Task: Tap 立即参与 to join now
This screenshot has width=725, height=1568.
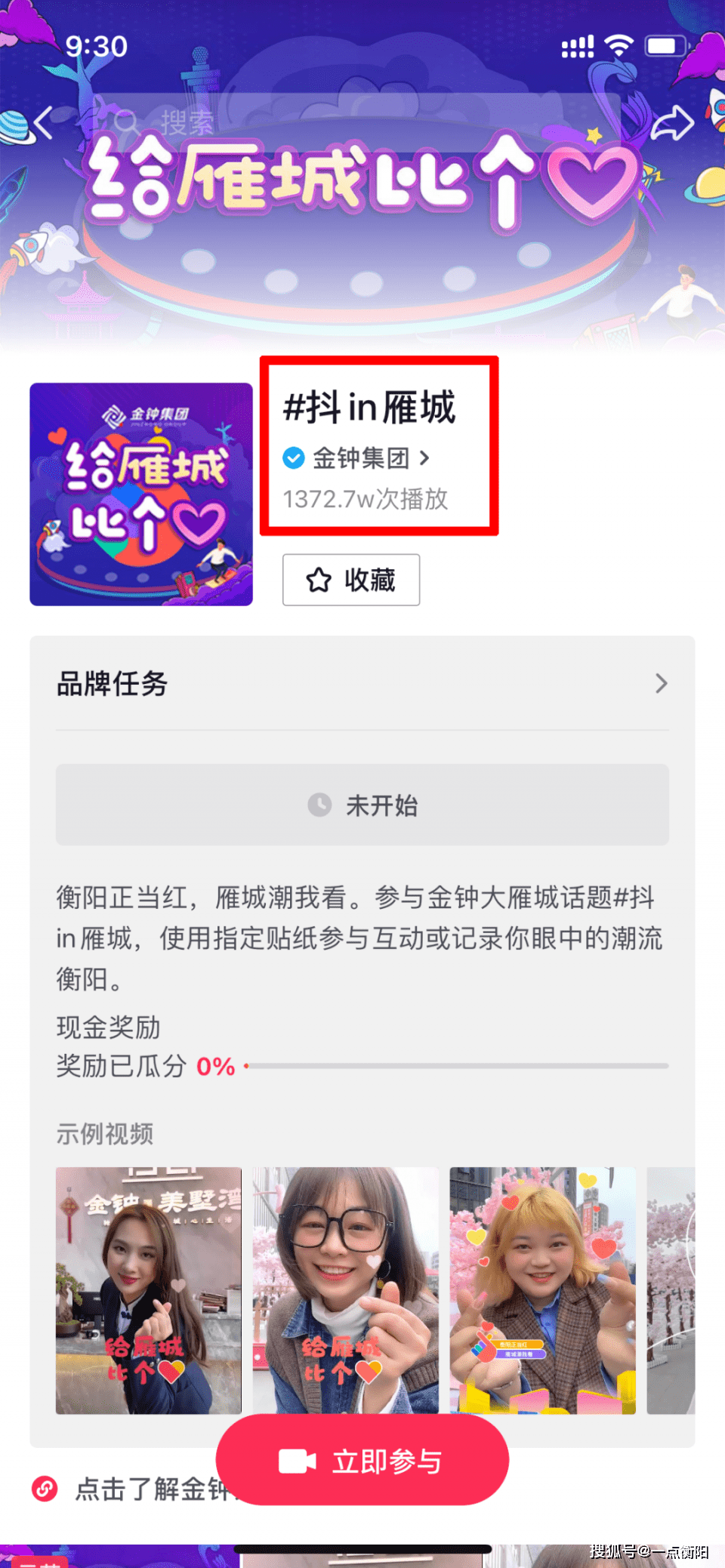Action: pyautogui.click(x=362, y=1461)
